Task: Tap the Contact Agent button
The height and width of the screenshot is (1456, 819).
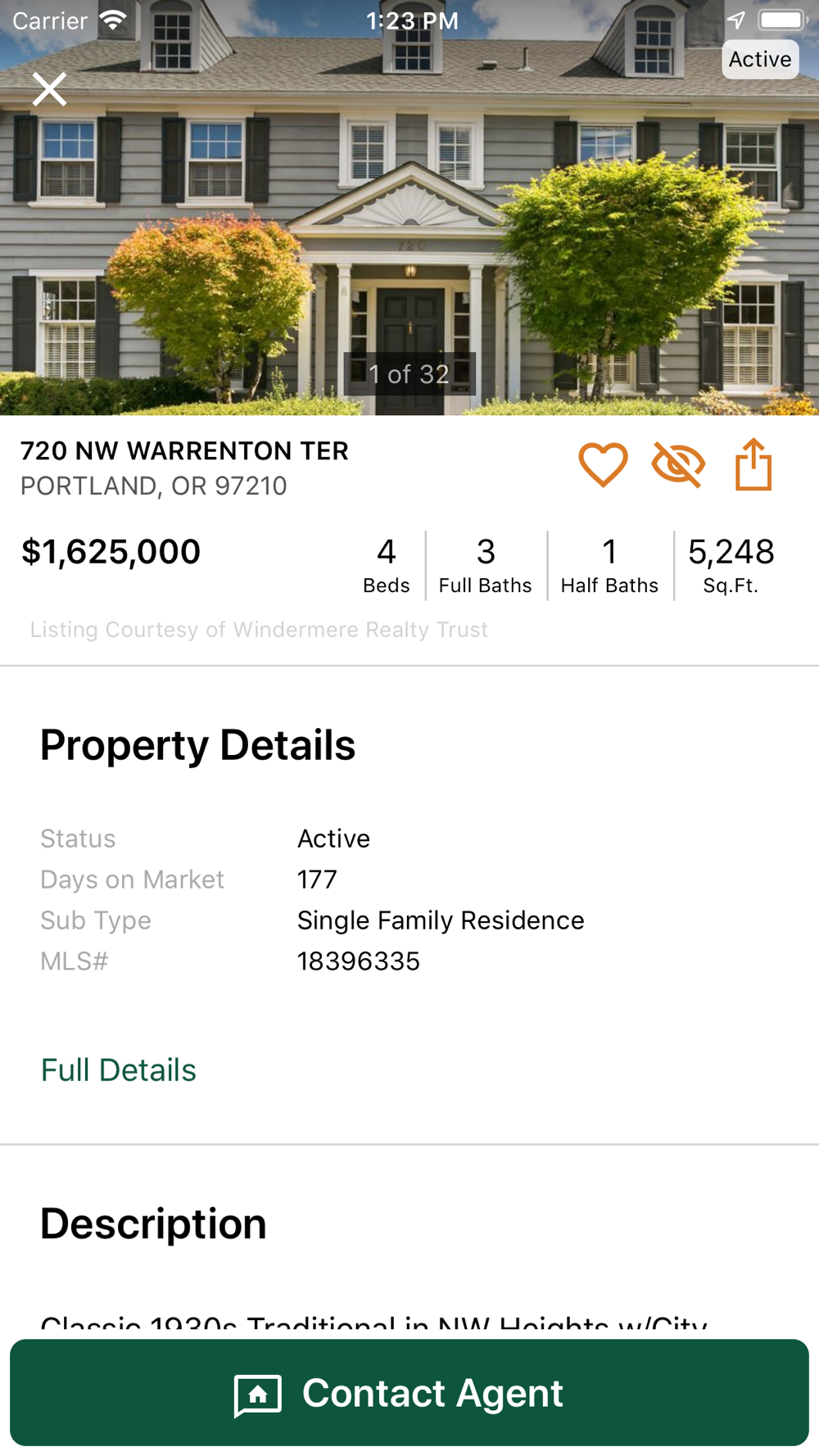Action: pyautogui.click(x=409, y=1393)
